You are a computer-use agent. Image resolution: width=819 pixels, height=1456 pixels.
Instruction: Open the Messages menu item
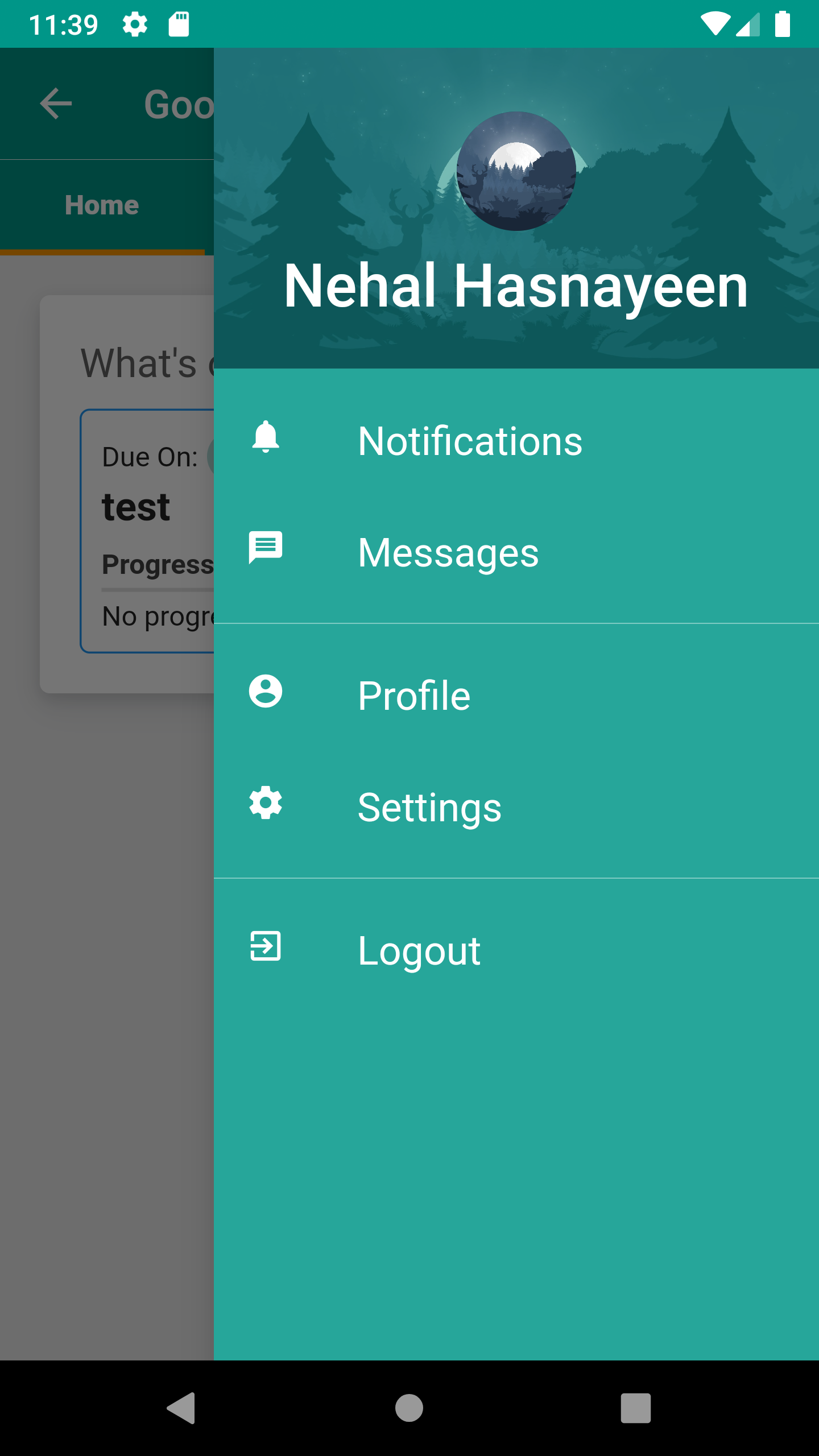[448, 553]
